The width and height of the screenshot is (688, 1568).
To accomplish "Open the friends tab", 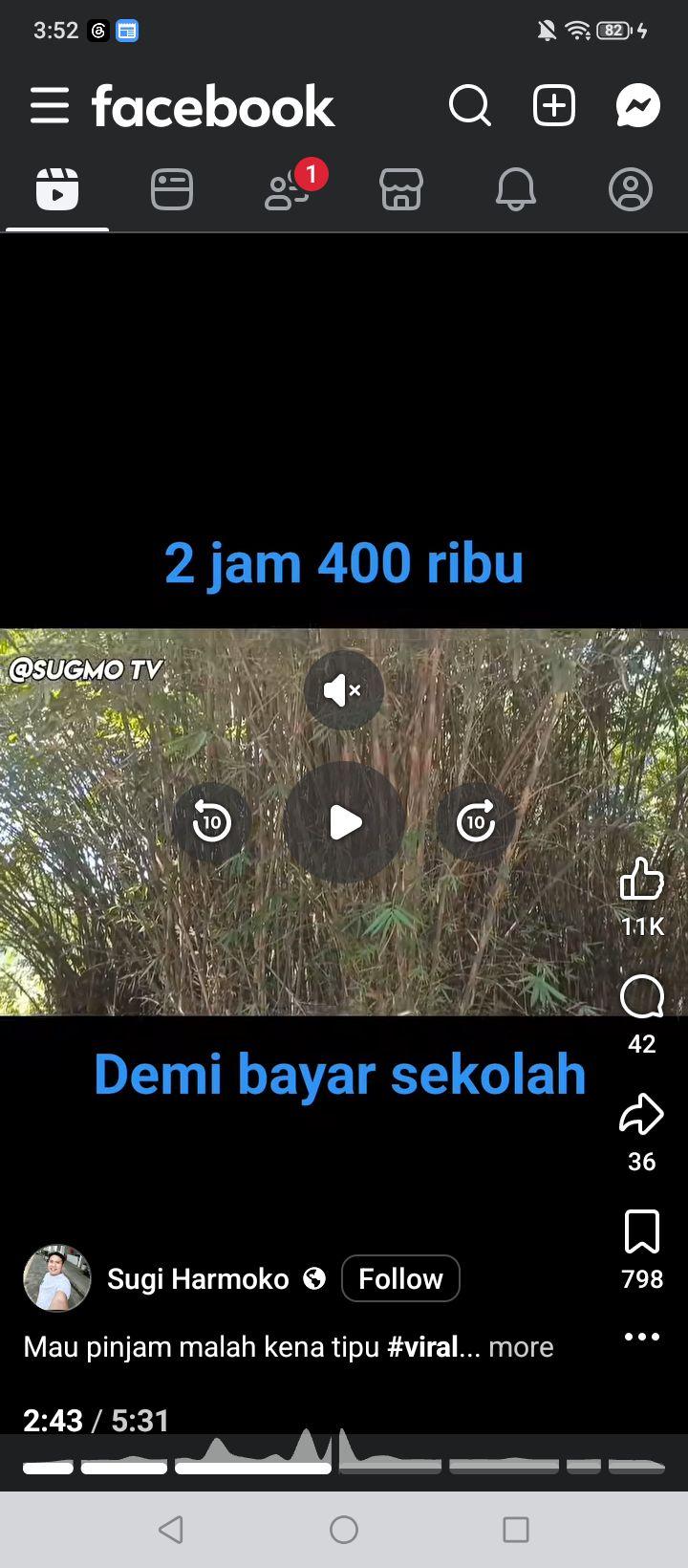I will [287, 189].
